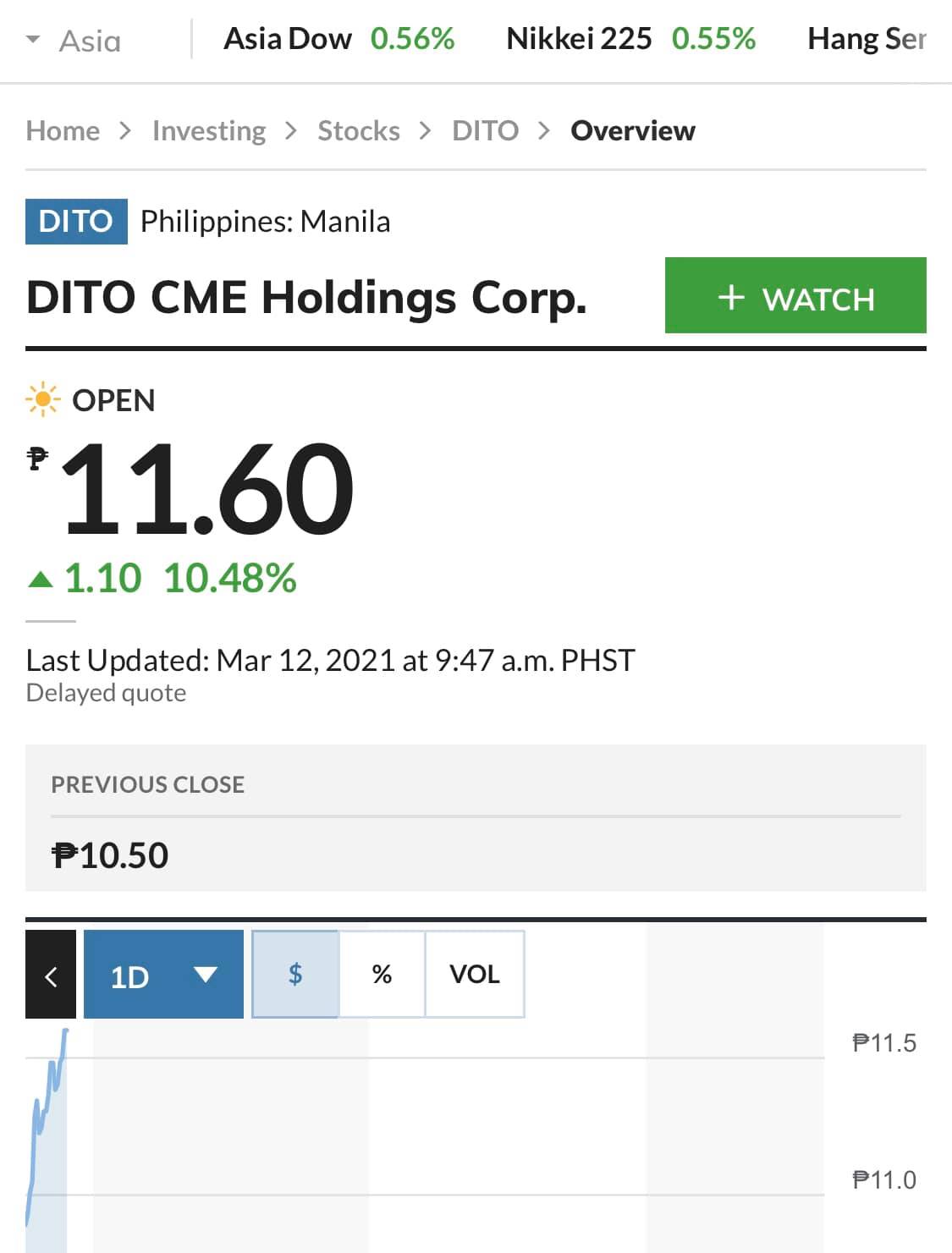Open the 1D chart range dropdown

(163, 975)
